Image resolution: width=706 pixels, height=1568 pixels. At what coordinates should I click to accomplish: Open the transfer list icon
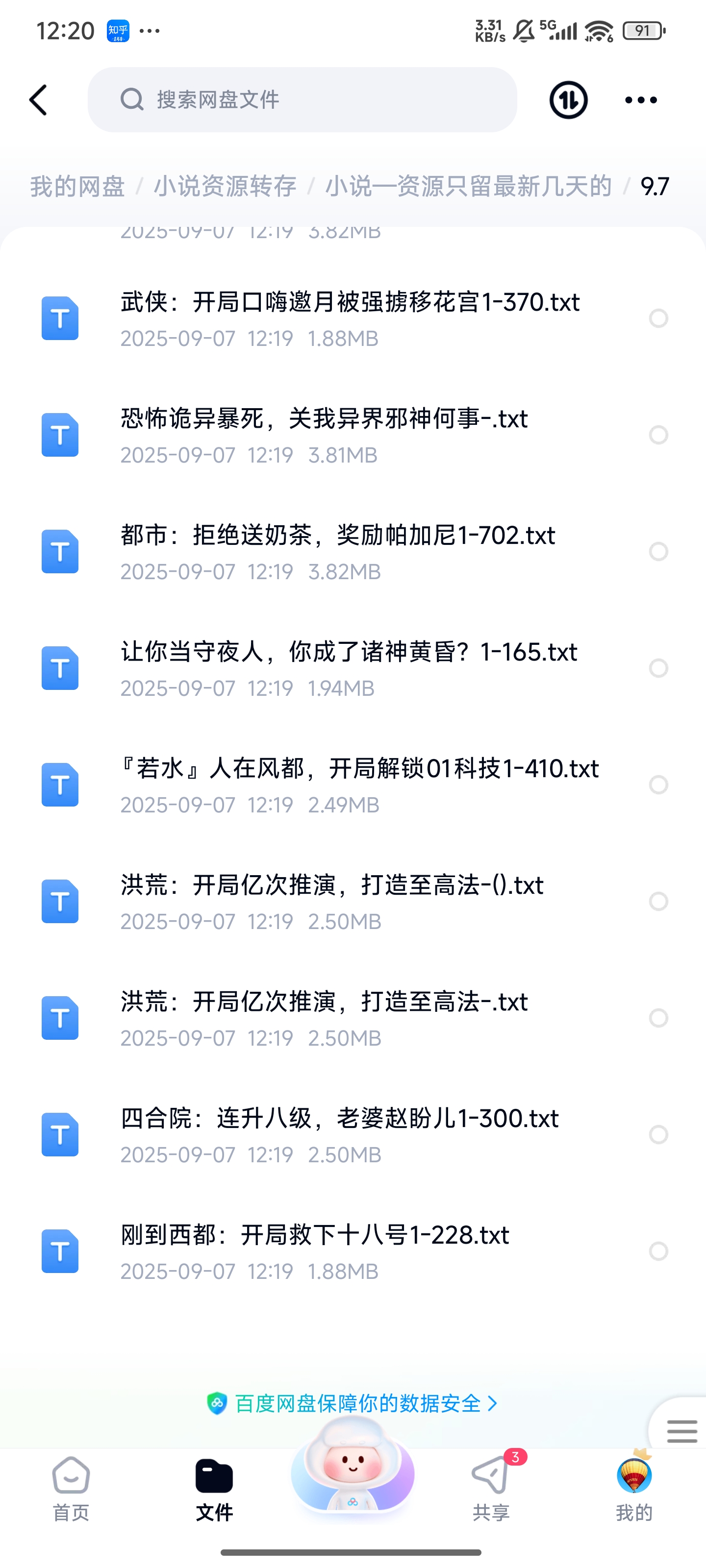[x=568, y=100]
